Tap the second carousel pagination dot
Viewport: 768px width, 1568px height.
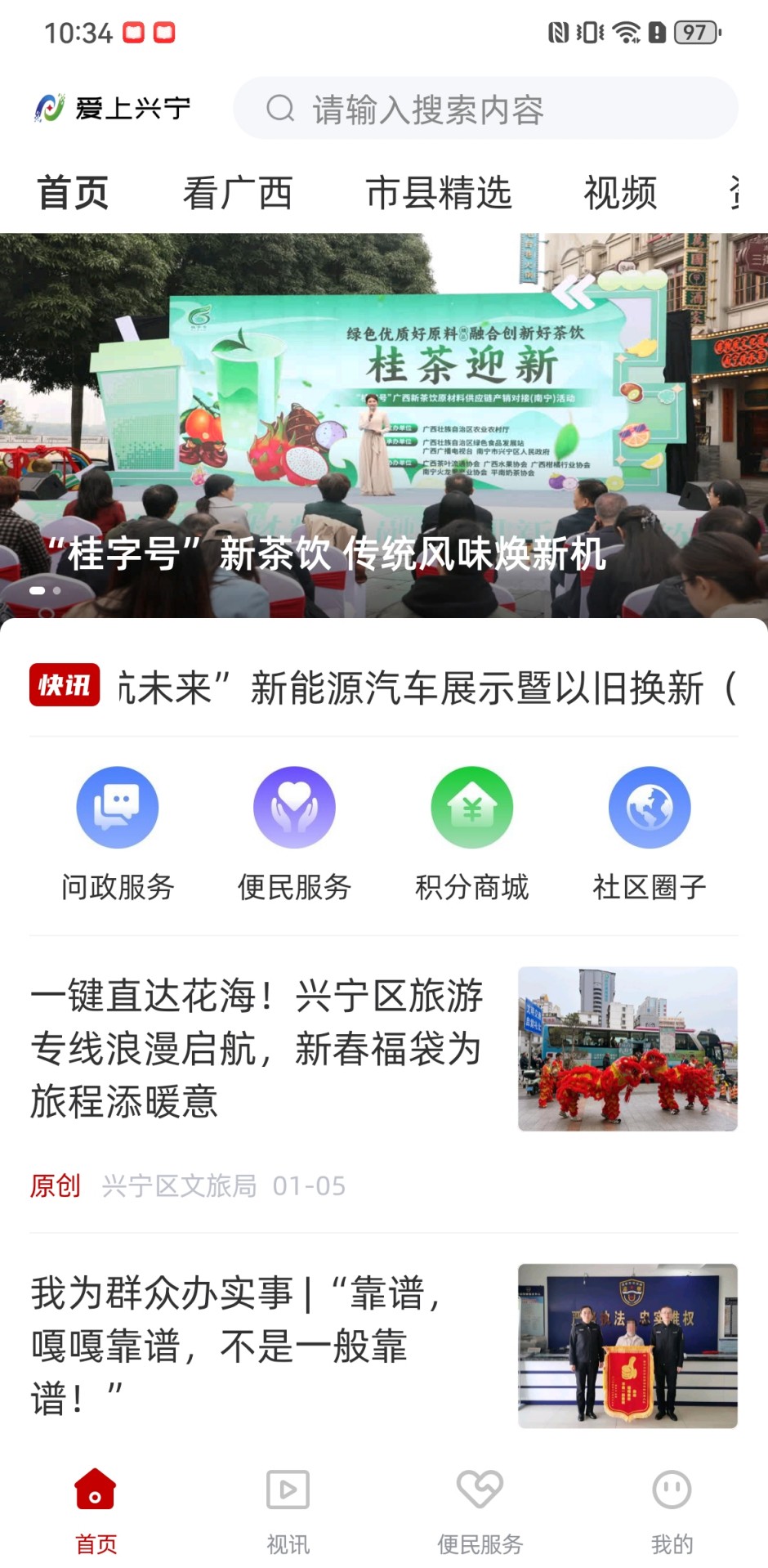[57, 588]
